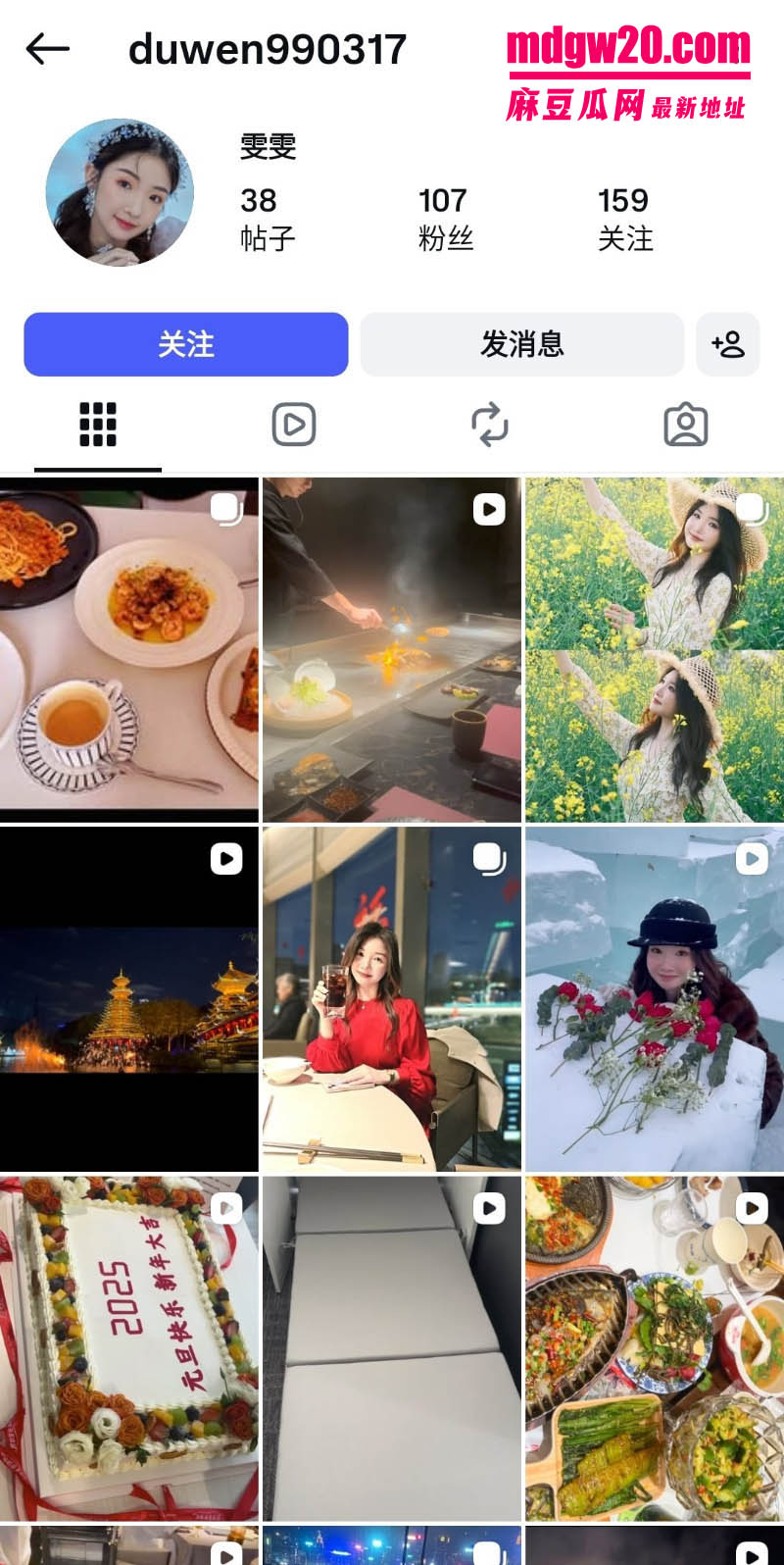Open the snow and roses video post
Screen dimensions: 784x1565
[655, 999]
